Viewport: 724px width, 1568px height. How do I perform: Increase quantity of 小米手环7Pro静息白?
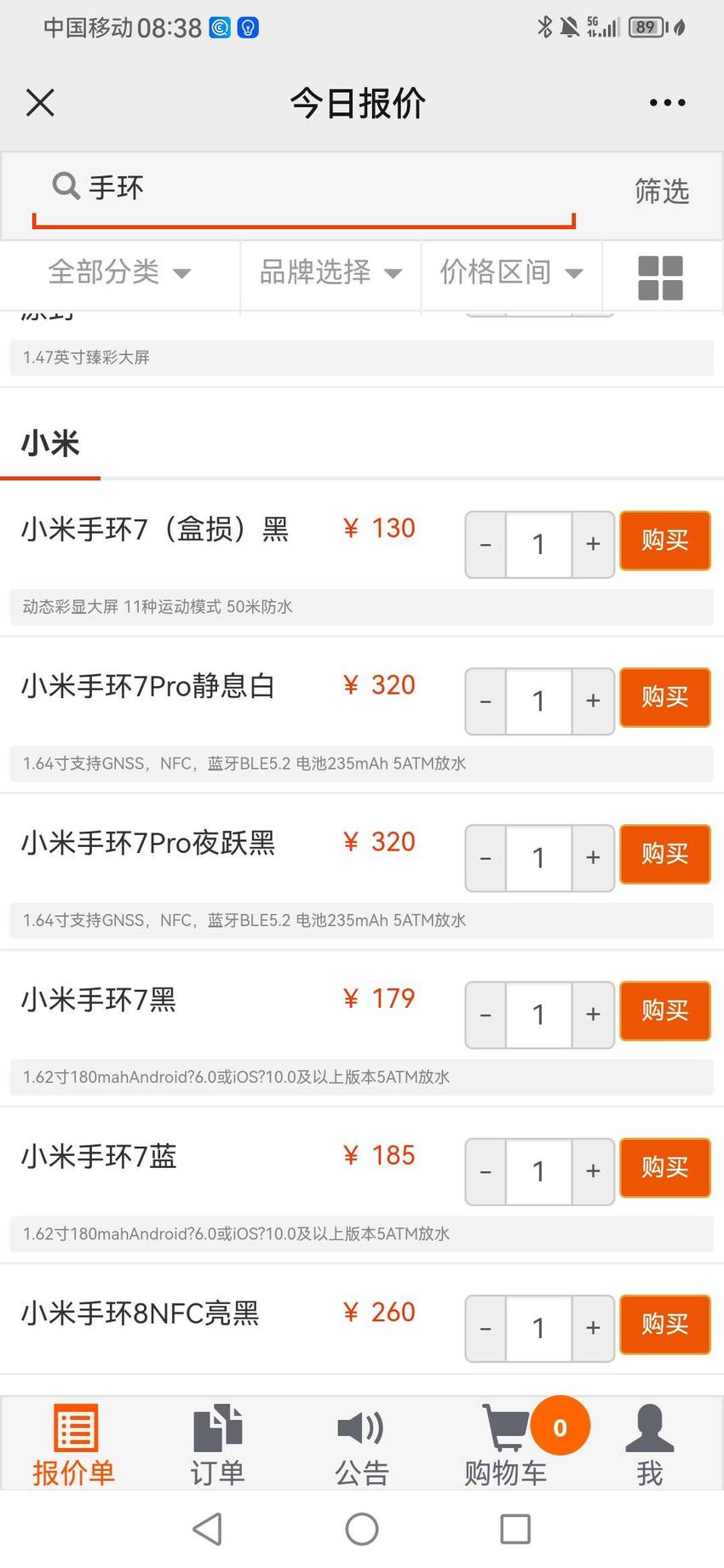point(594,701)
